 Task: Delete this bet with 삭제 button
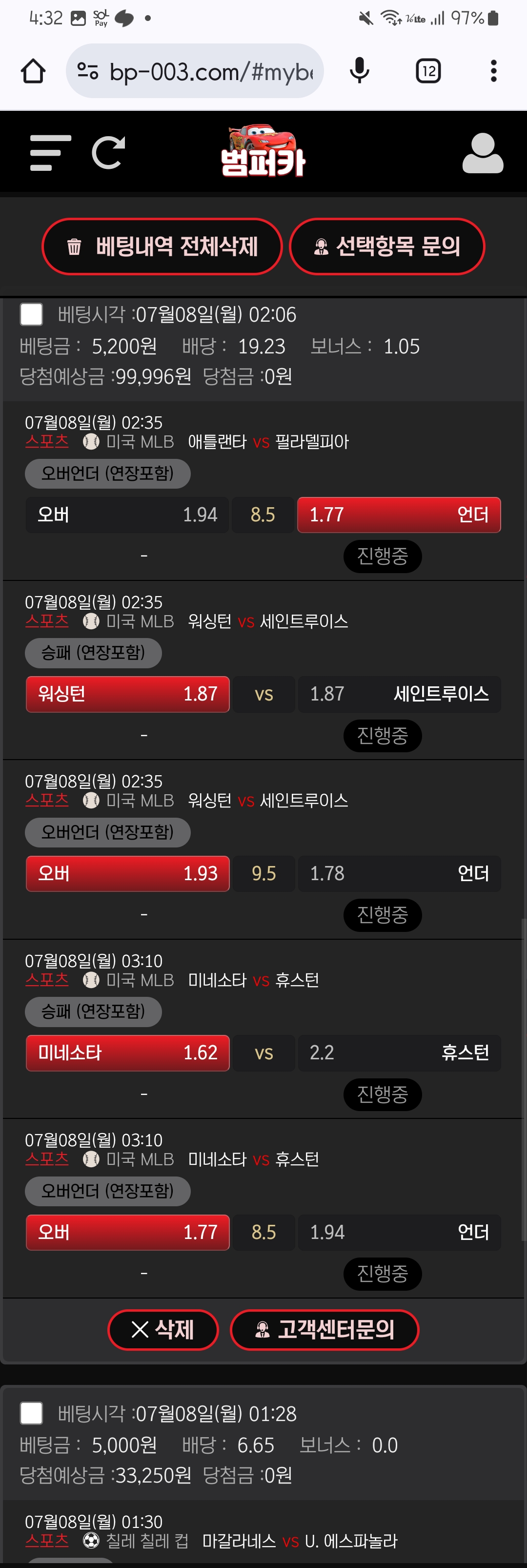click(x=163, y=1329)
